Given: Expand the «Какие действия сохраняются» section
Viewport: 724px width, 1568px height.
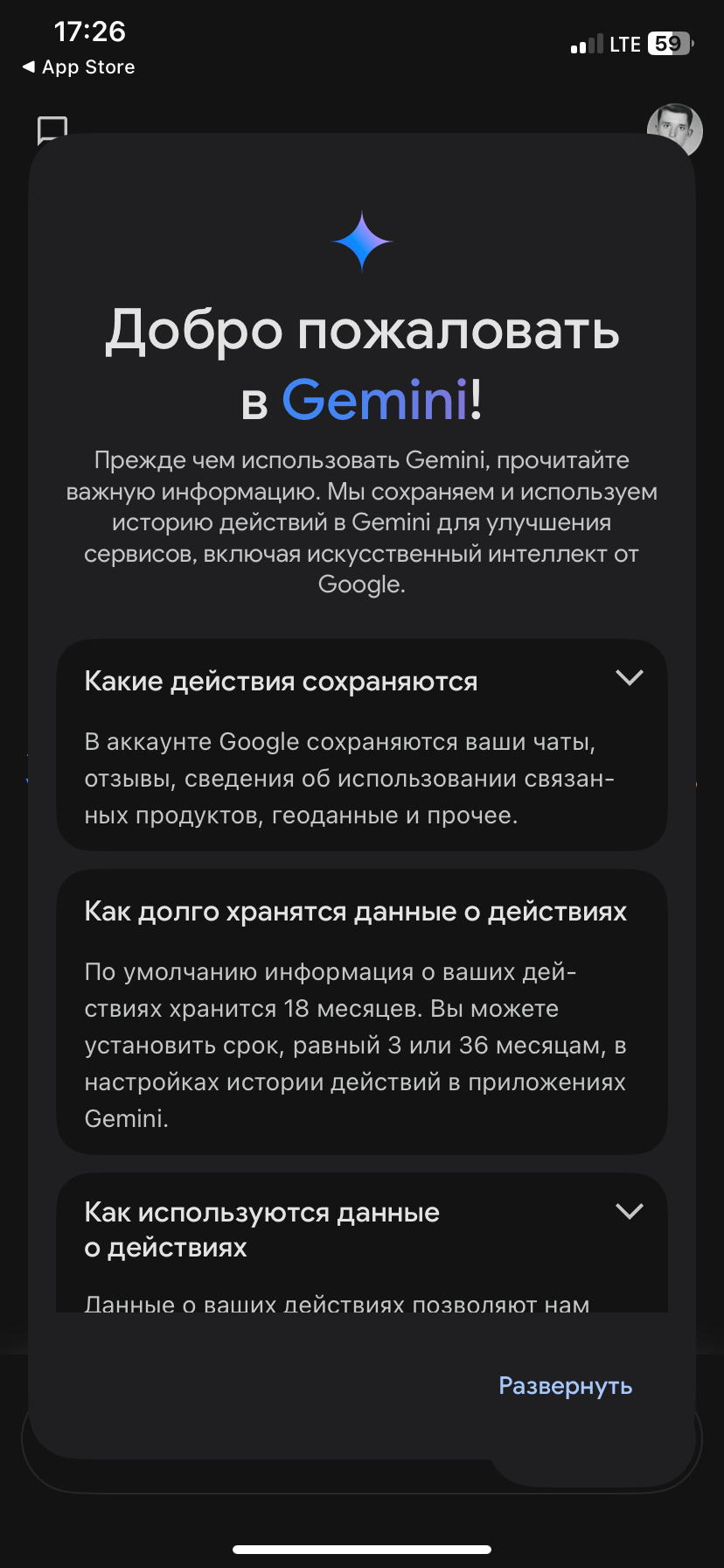Looking at the screenshot, I should [629, 678].
